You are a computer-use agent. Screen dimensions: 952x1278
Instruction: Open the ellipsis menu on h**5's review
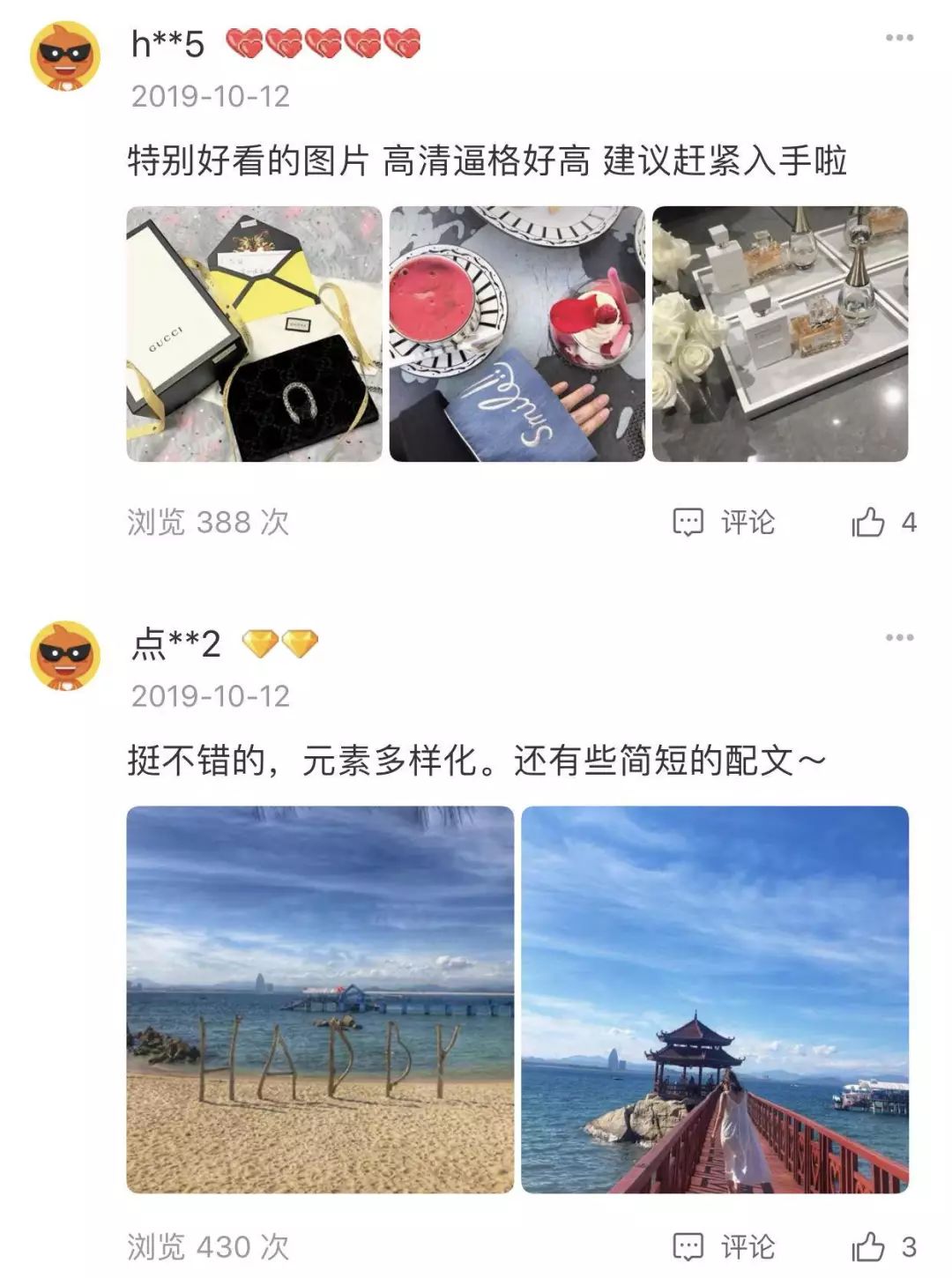point(899,37)
